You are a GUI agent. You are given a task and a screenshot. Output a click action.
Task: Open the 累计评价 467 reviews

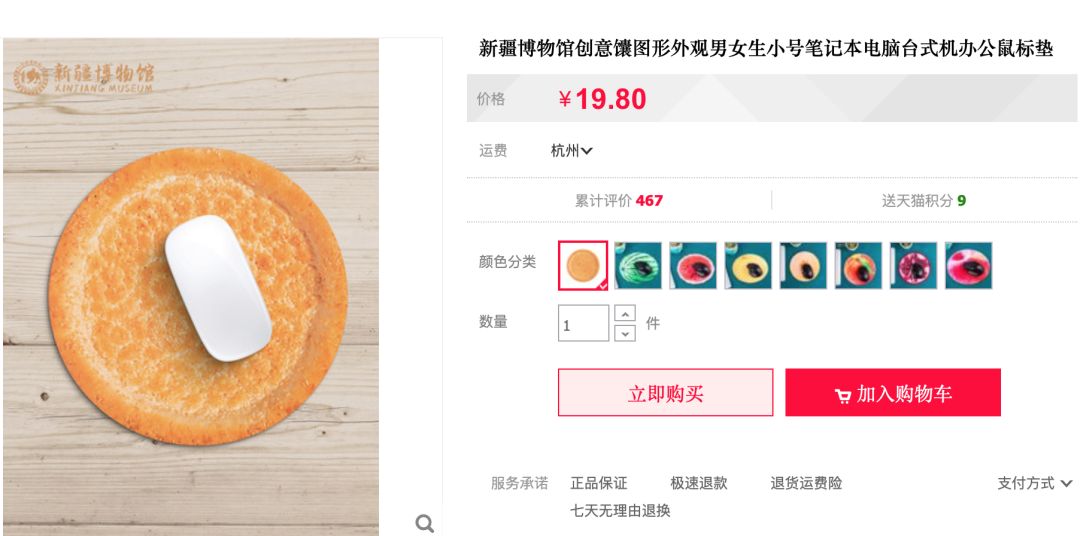pos(619,200)
